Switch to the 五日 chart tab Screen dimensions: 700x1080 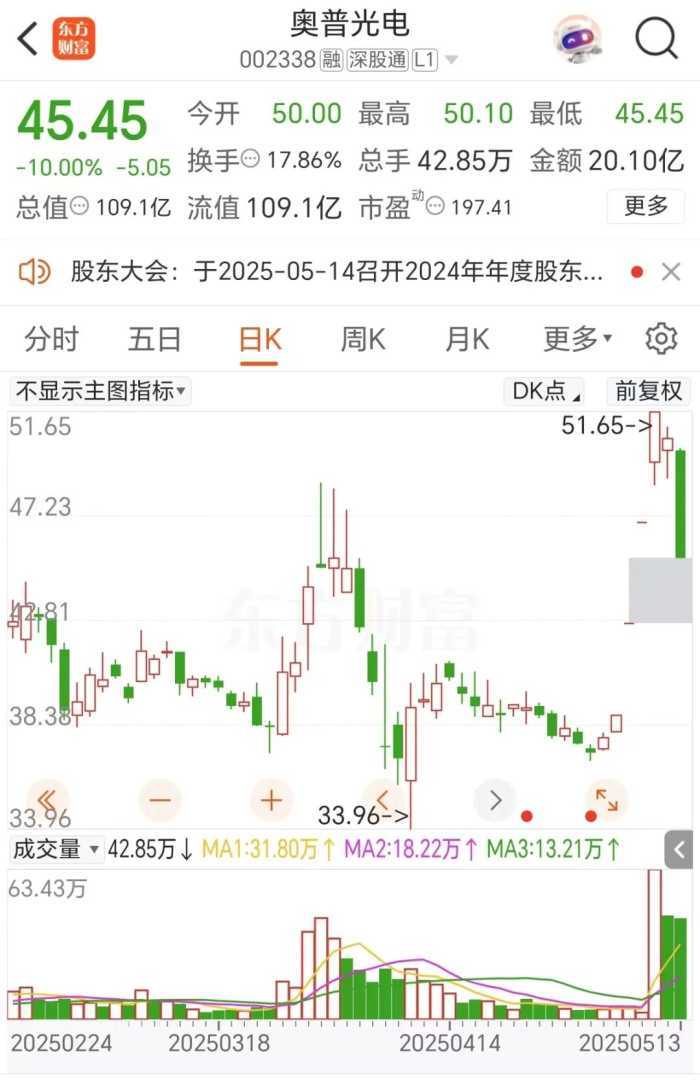point(155,339)
